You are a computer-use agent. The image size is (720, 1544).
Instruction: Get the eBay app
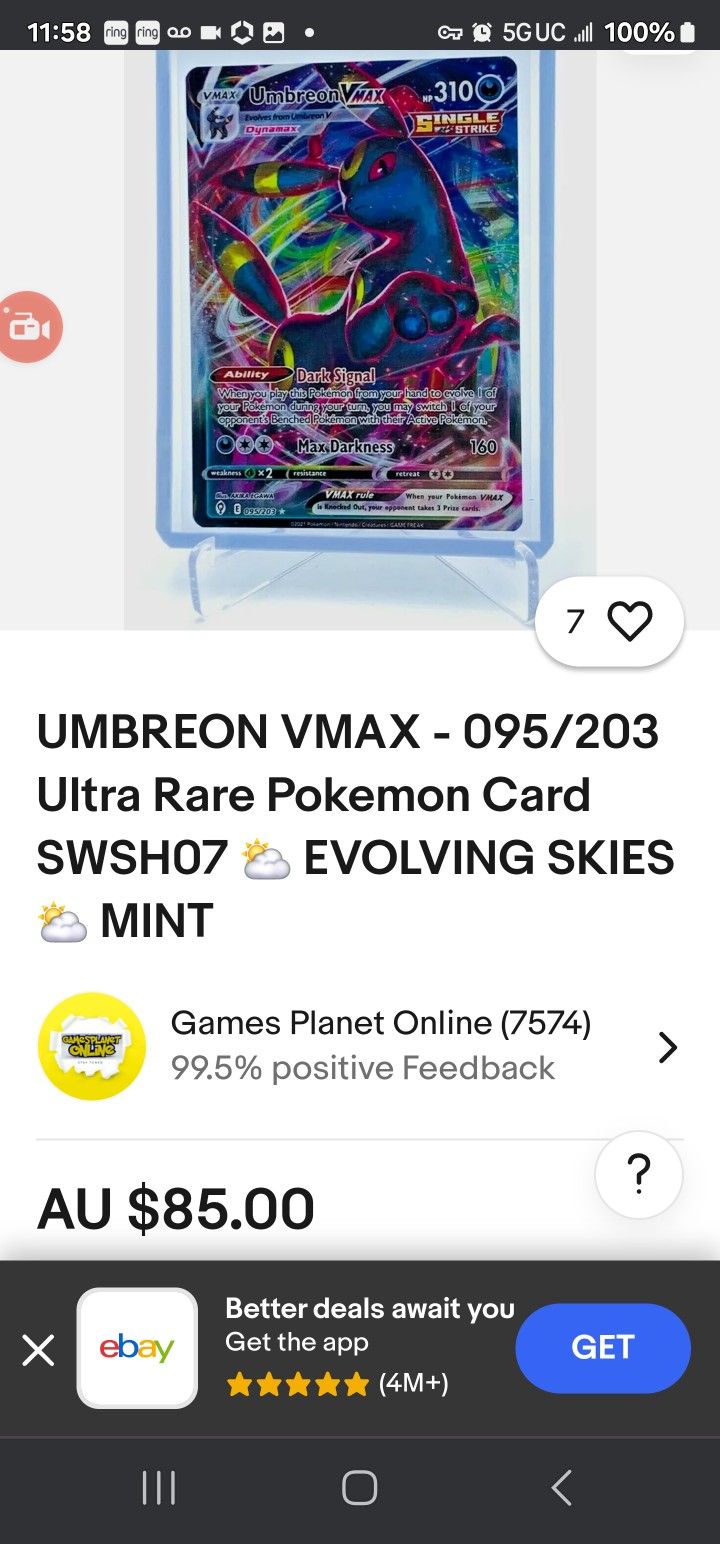pyautogui.click(x=602, y=1347)
